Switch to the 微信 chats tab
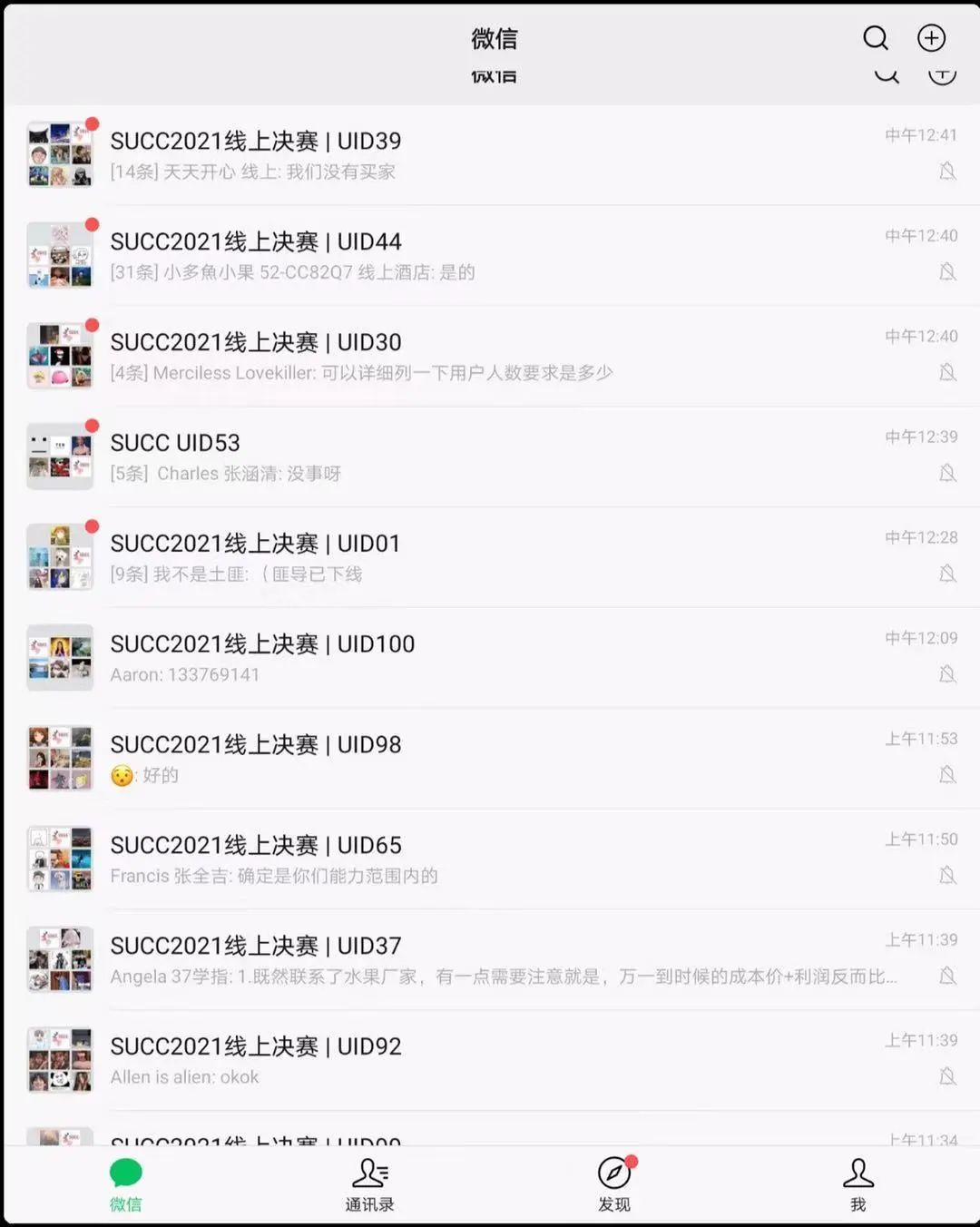Screen dimensions: 980x1227 coord(126,1185)
